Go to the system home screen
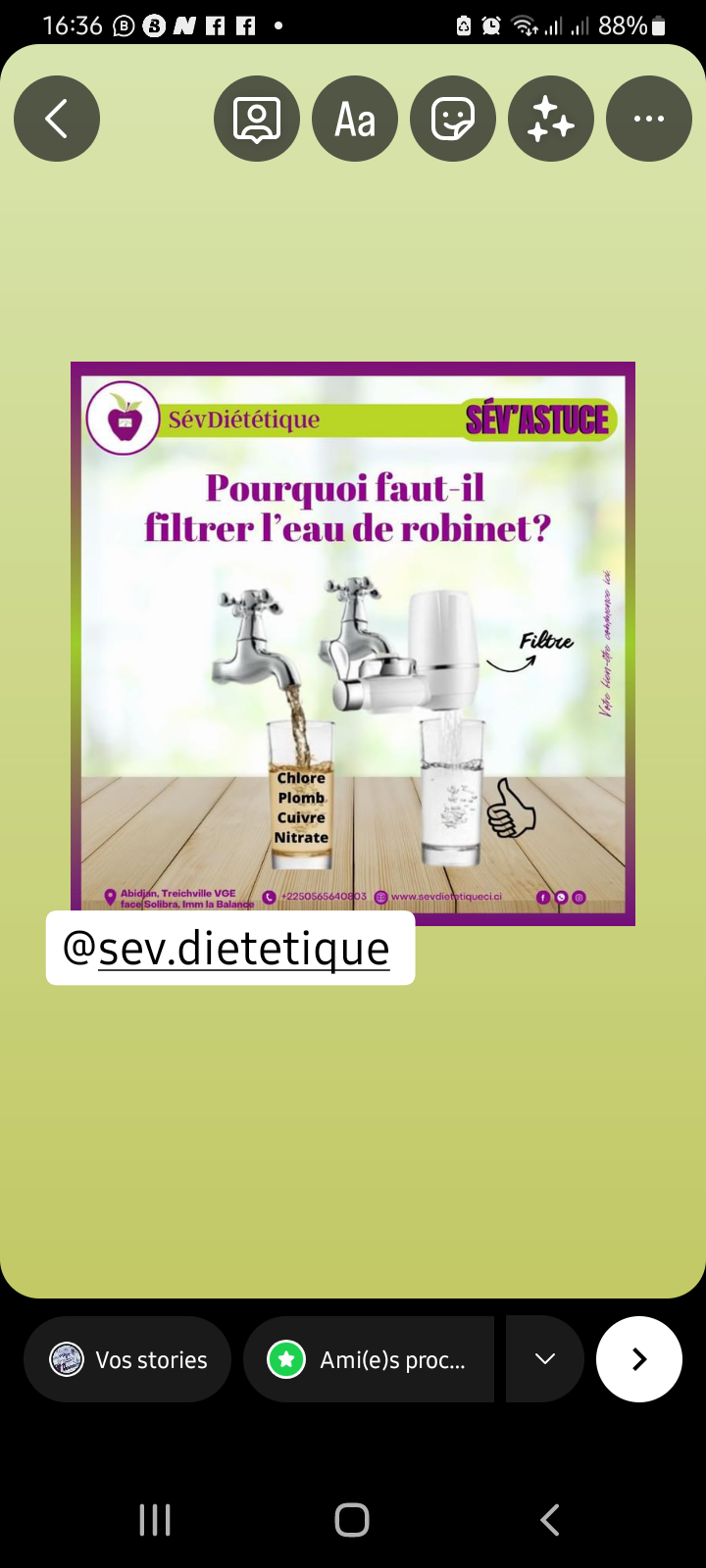706x1568 pixels. [x=352, y=1520]
